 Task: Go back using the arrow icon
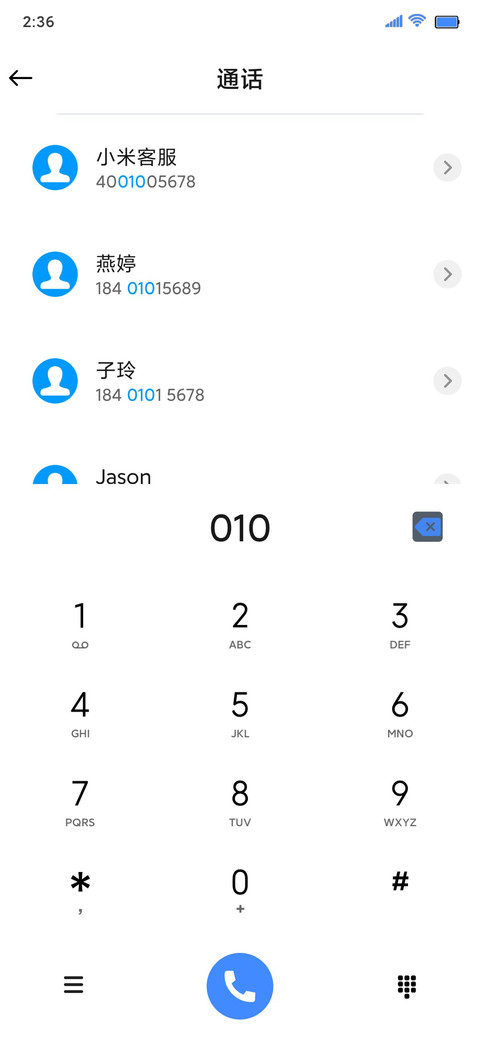(21, 78)
